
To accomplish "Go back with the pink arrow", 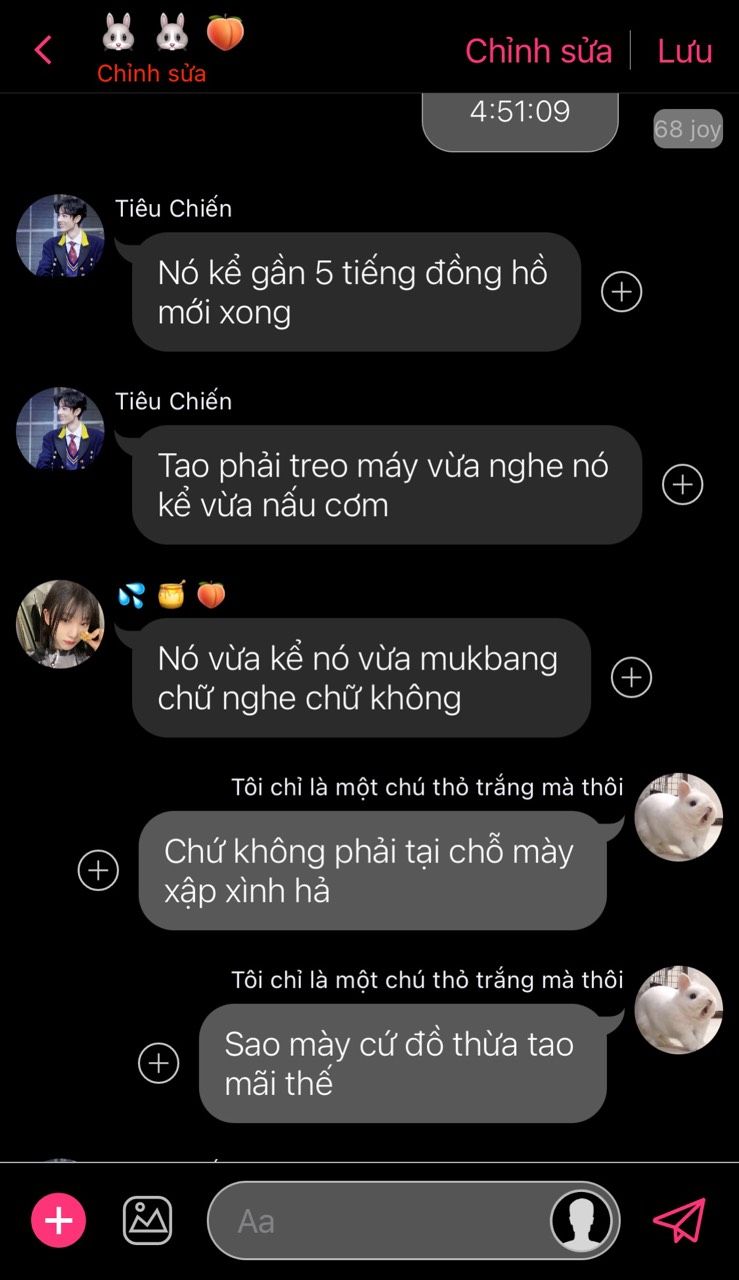I will pyautogui.click(x=43, y=50).
